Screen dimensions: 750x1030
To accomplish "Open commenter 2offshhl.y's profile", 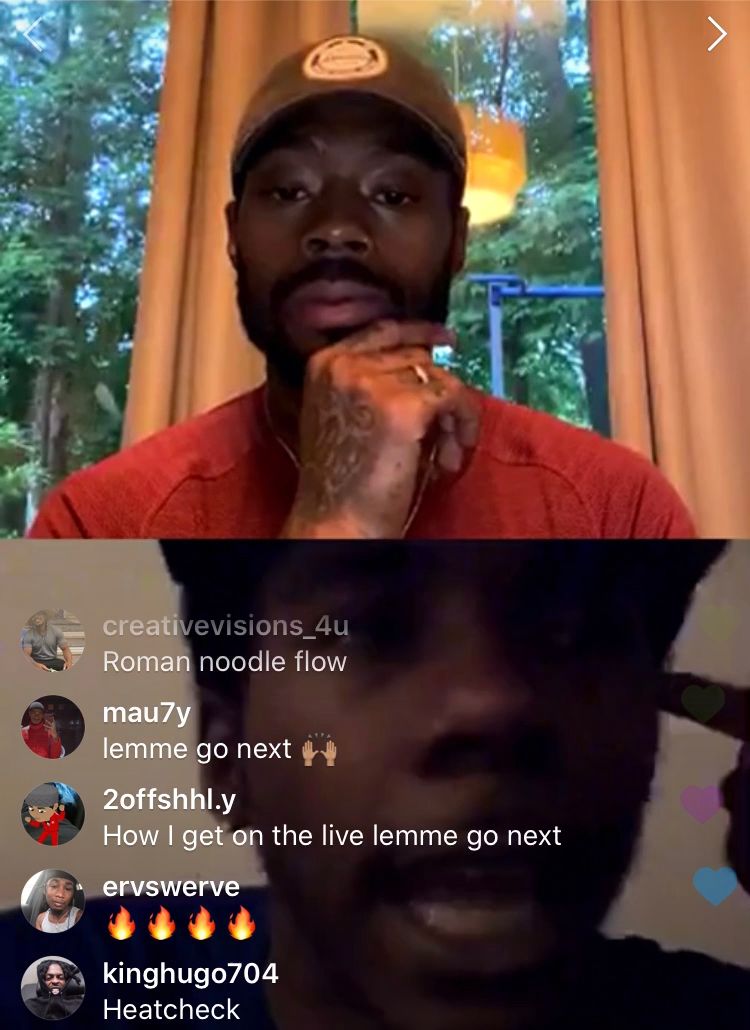I will point(169,800).
